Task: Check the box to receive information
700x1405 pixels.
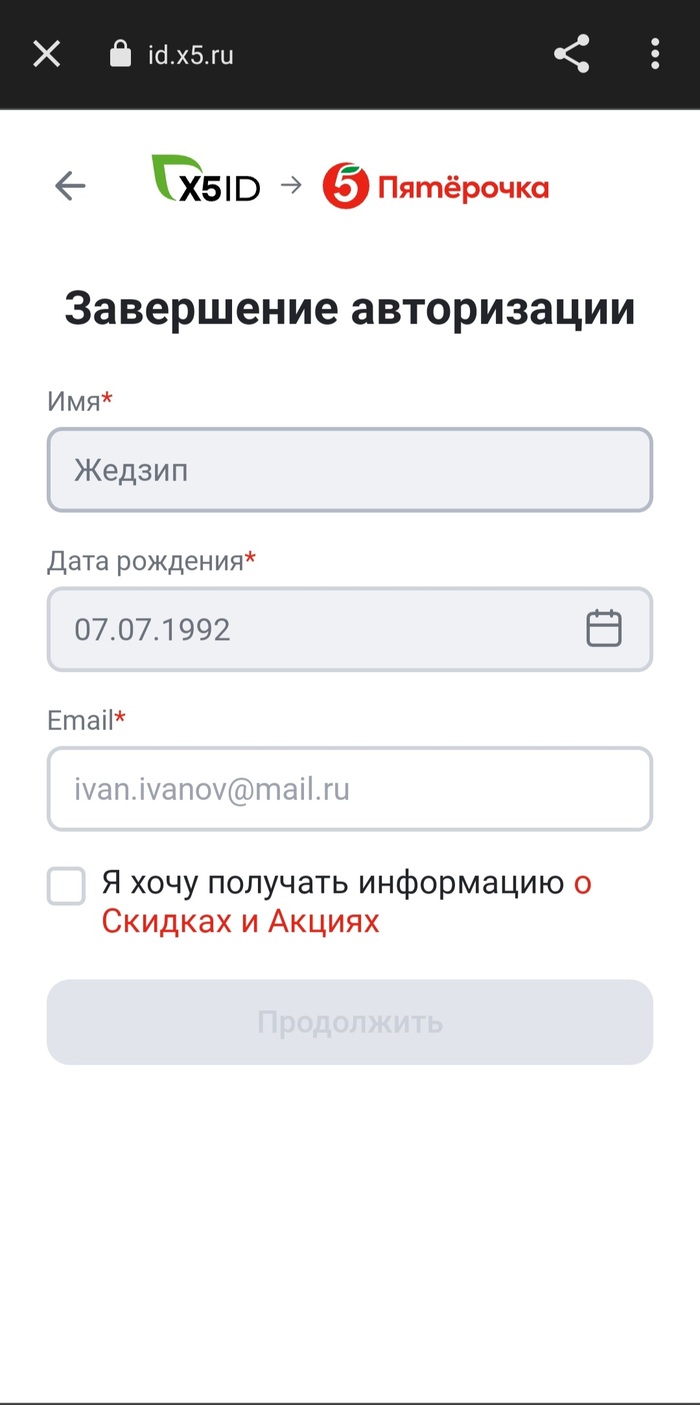Action: [66, 886]
